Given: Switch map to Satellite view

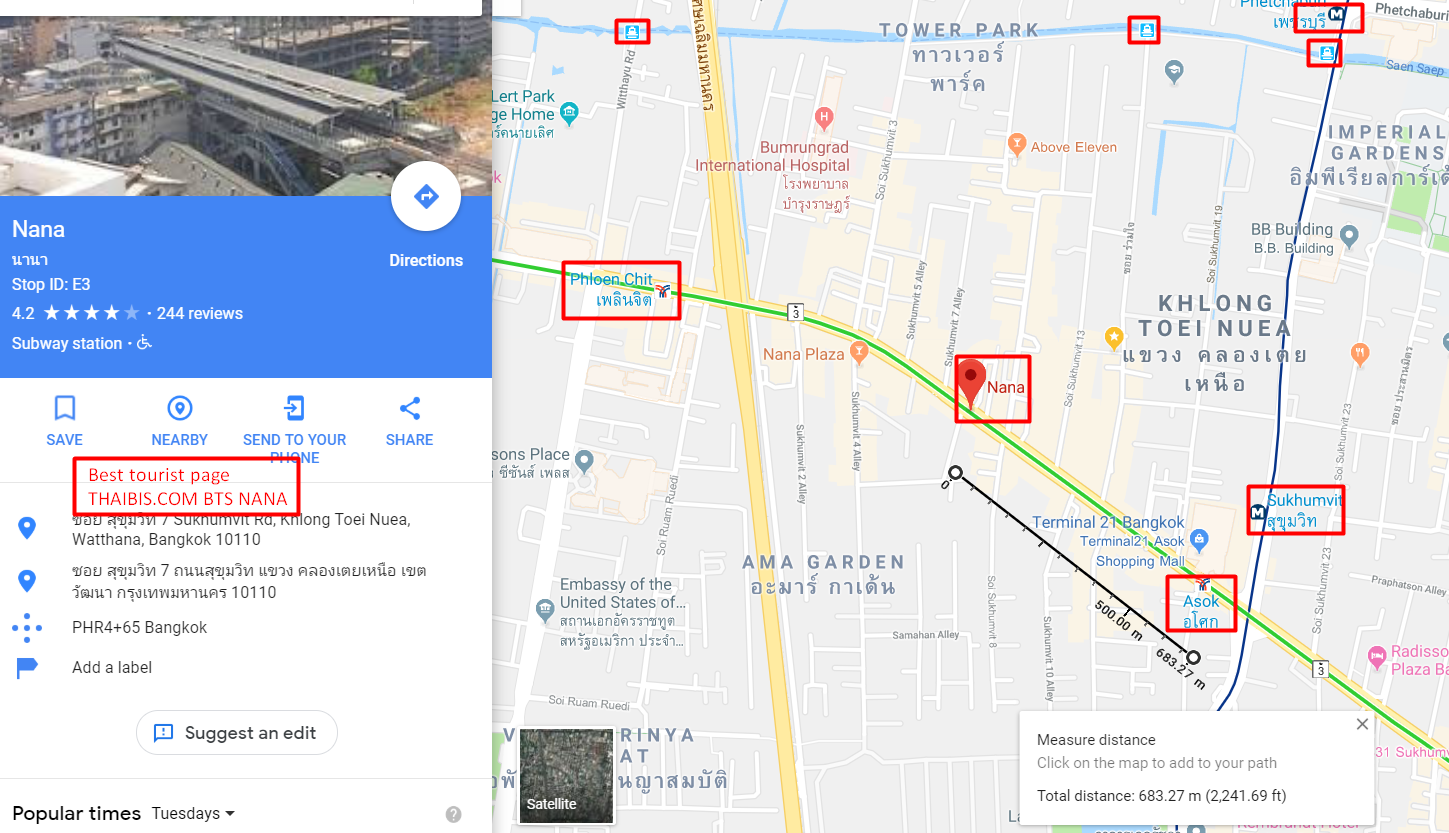Looking at the screenshot, I should pos(567,777).
